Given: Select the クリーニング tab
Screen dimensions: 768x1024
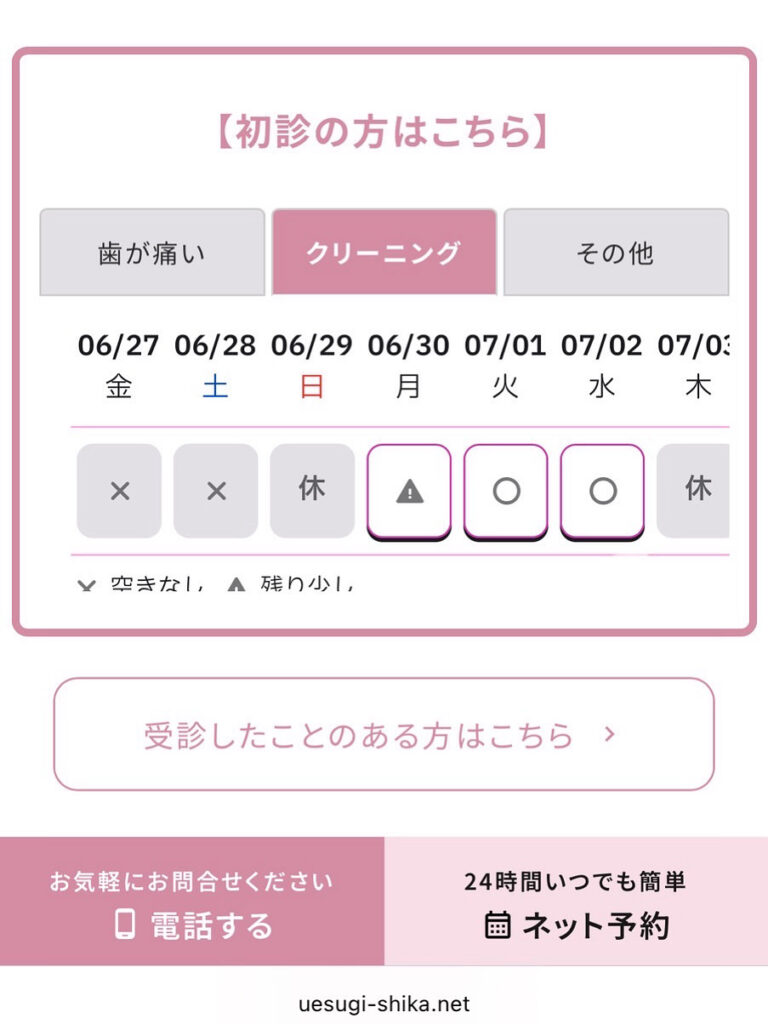Looking at the screenshot, I should coord(384,253).
